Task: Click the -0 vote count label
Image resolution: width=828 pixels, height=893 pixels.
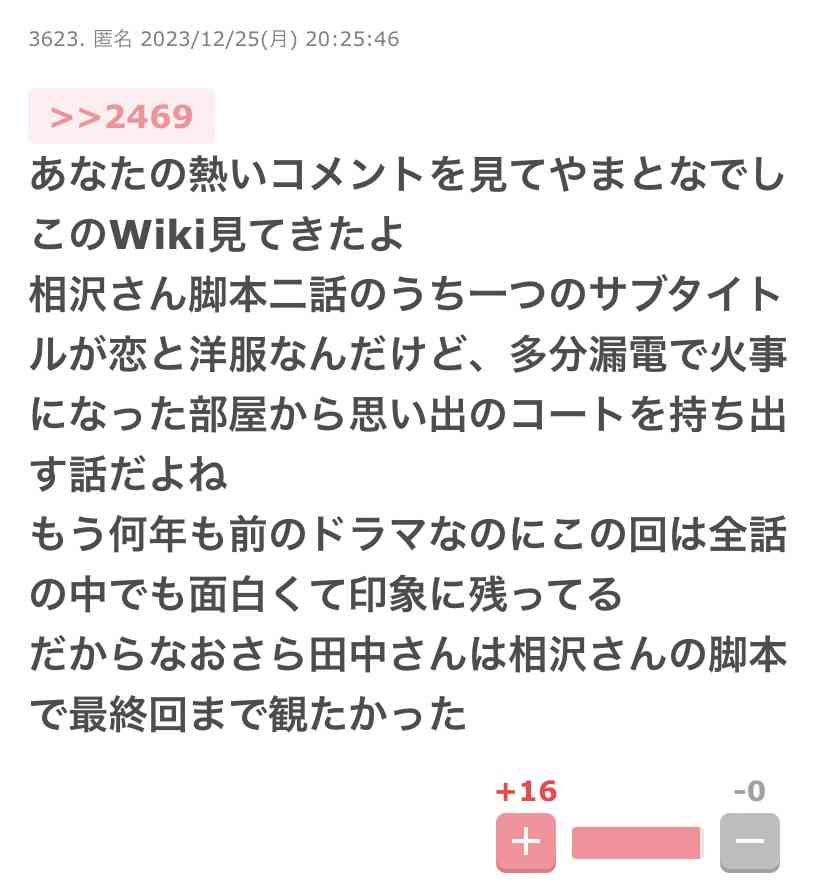Action: (749, 791)
